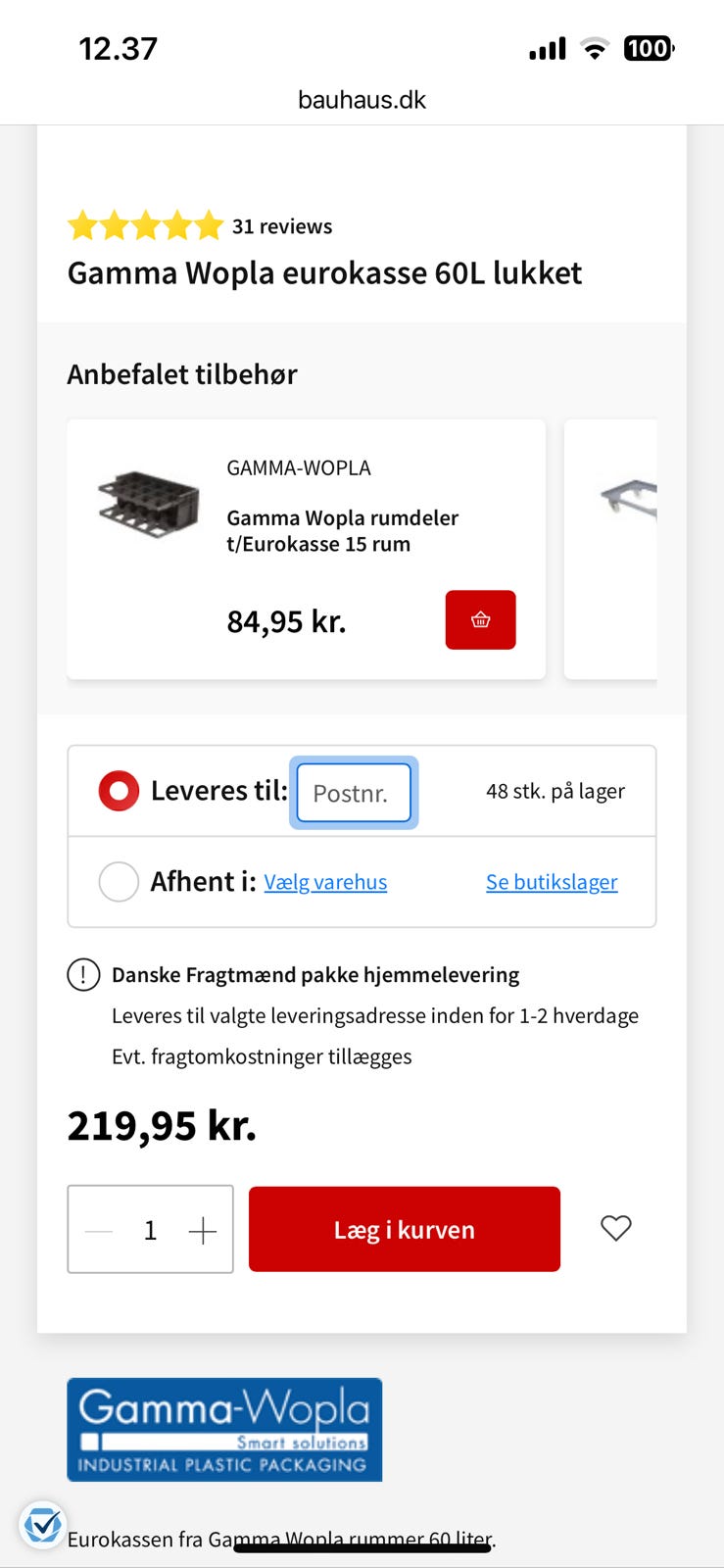The width and height of the screenshot is (724, 1568).
Task: Tap the minus icon to decrease quantity
Action: pos(96,1228)
